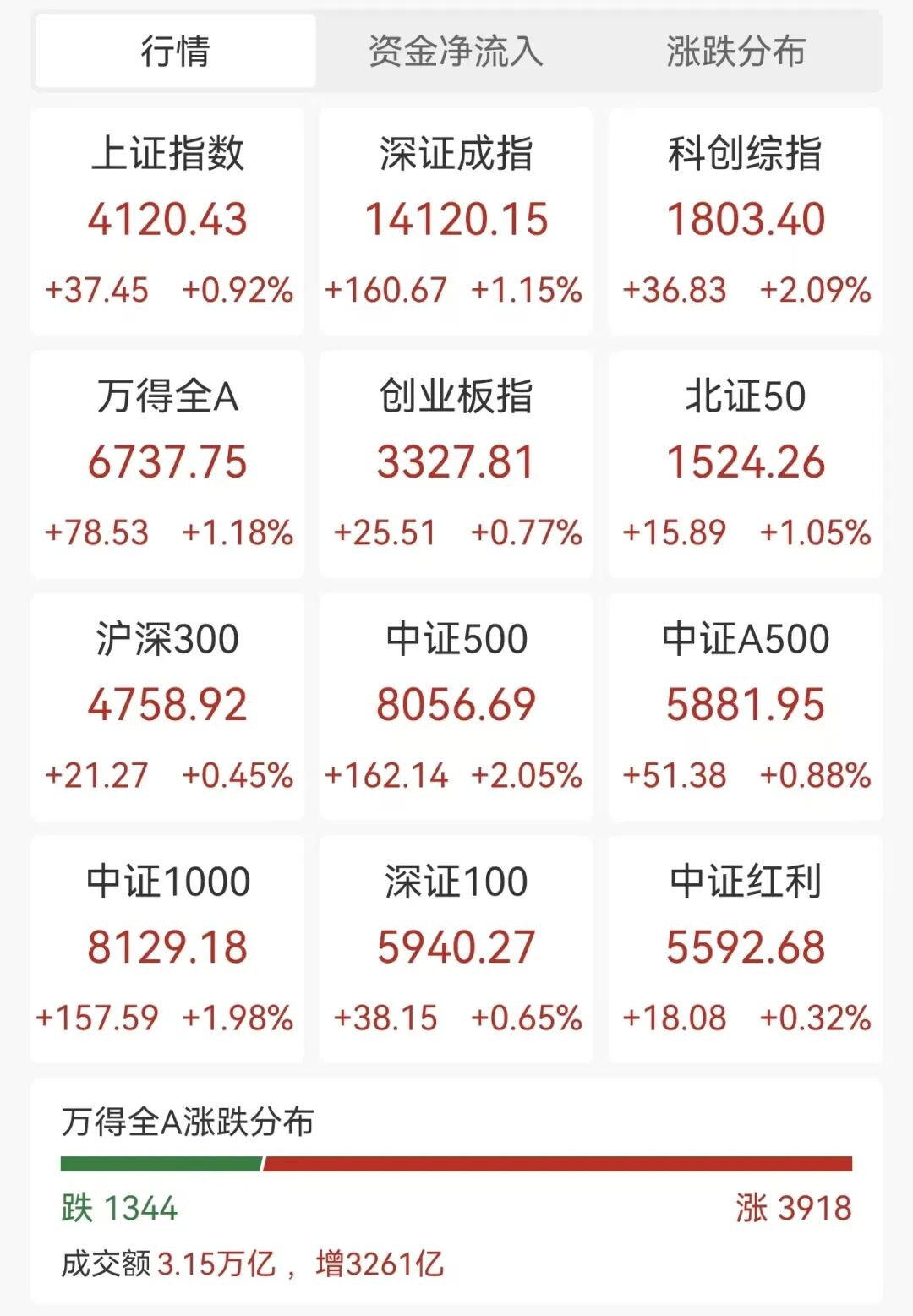This screenshot has height=1316, width=913.
Task: View 深证100 index details
Action: click(x=456, y=948)
